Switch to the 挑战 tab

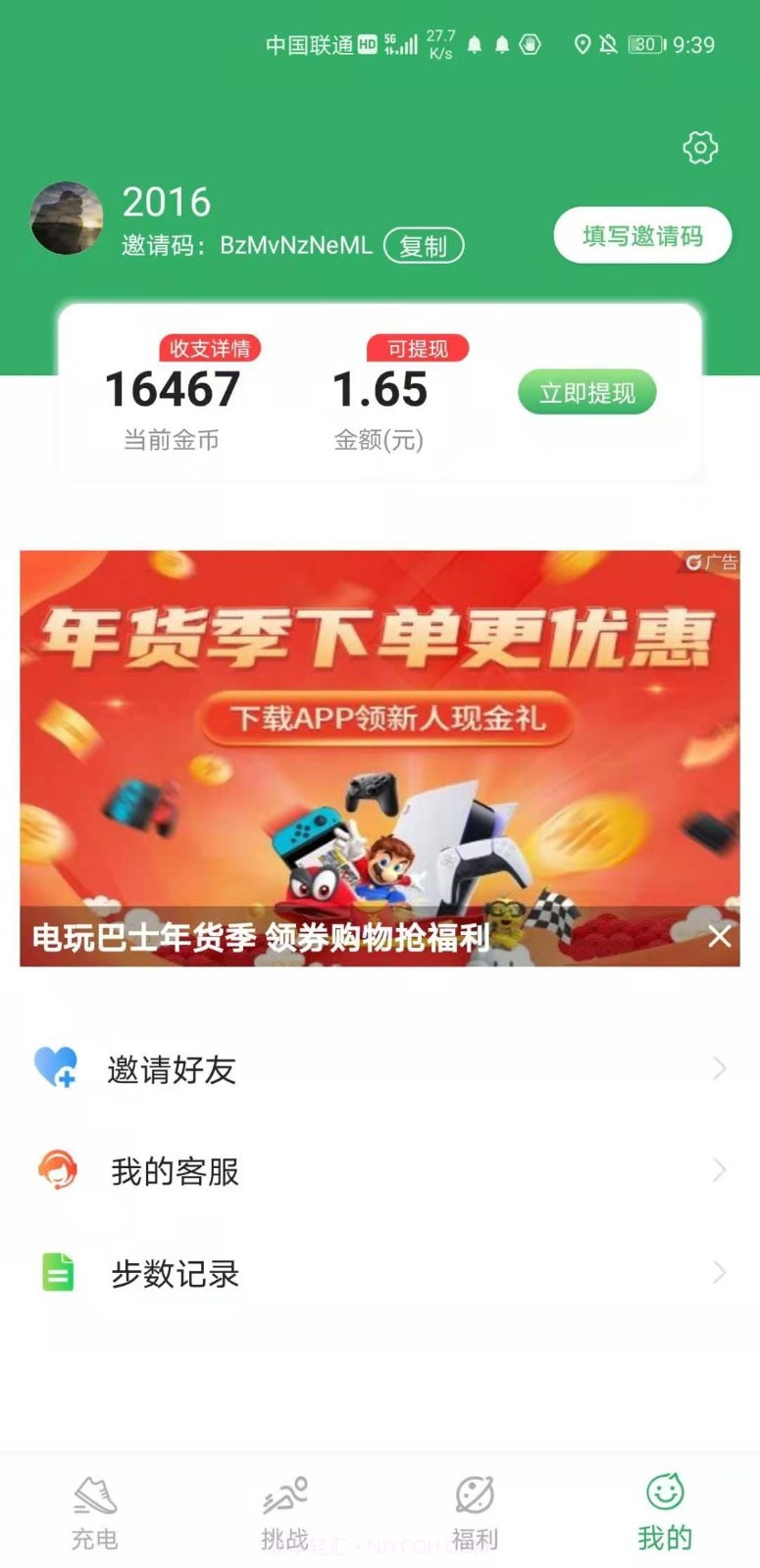coord(282,1514)
